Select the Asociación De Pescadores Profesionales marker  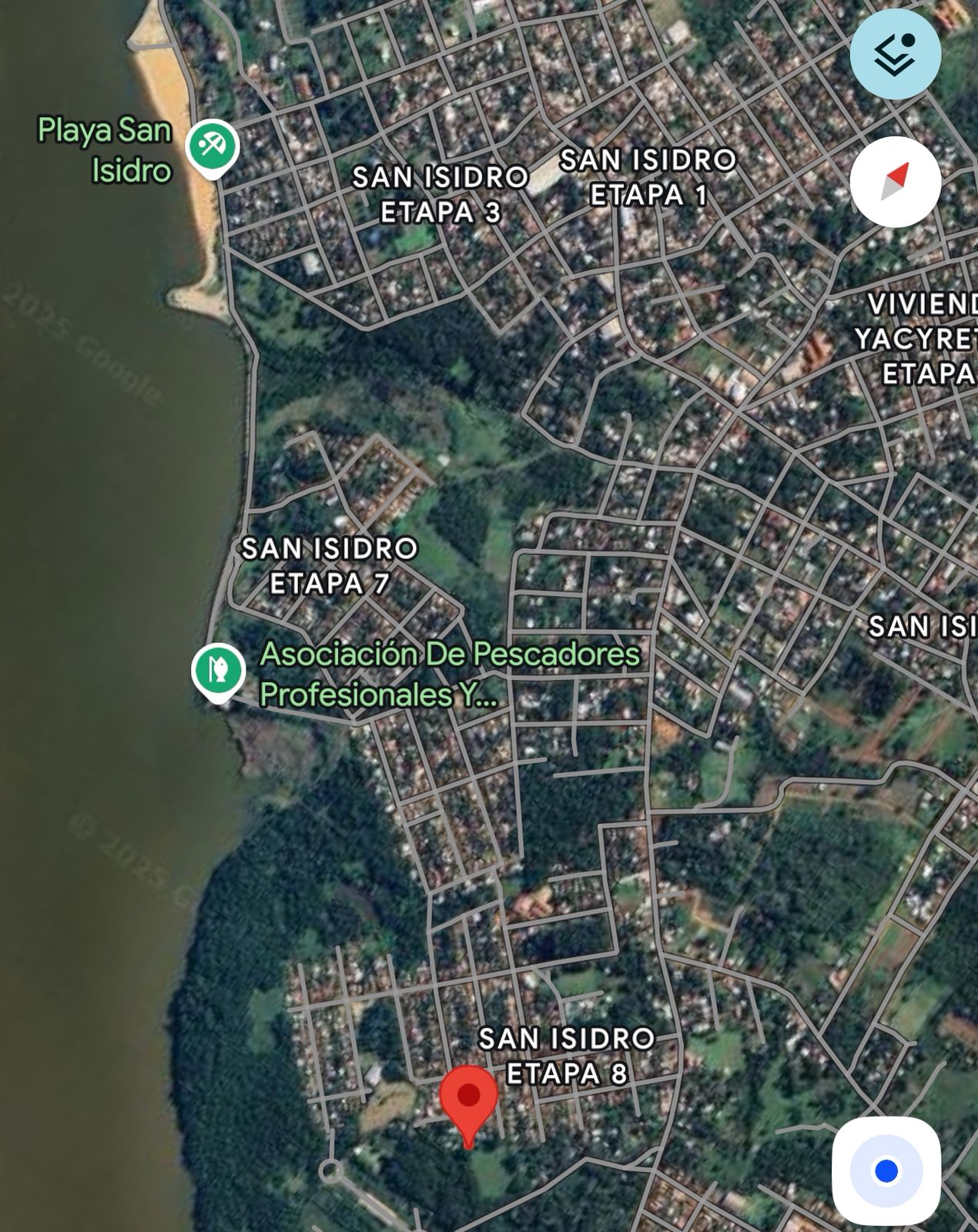[219, 670]
